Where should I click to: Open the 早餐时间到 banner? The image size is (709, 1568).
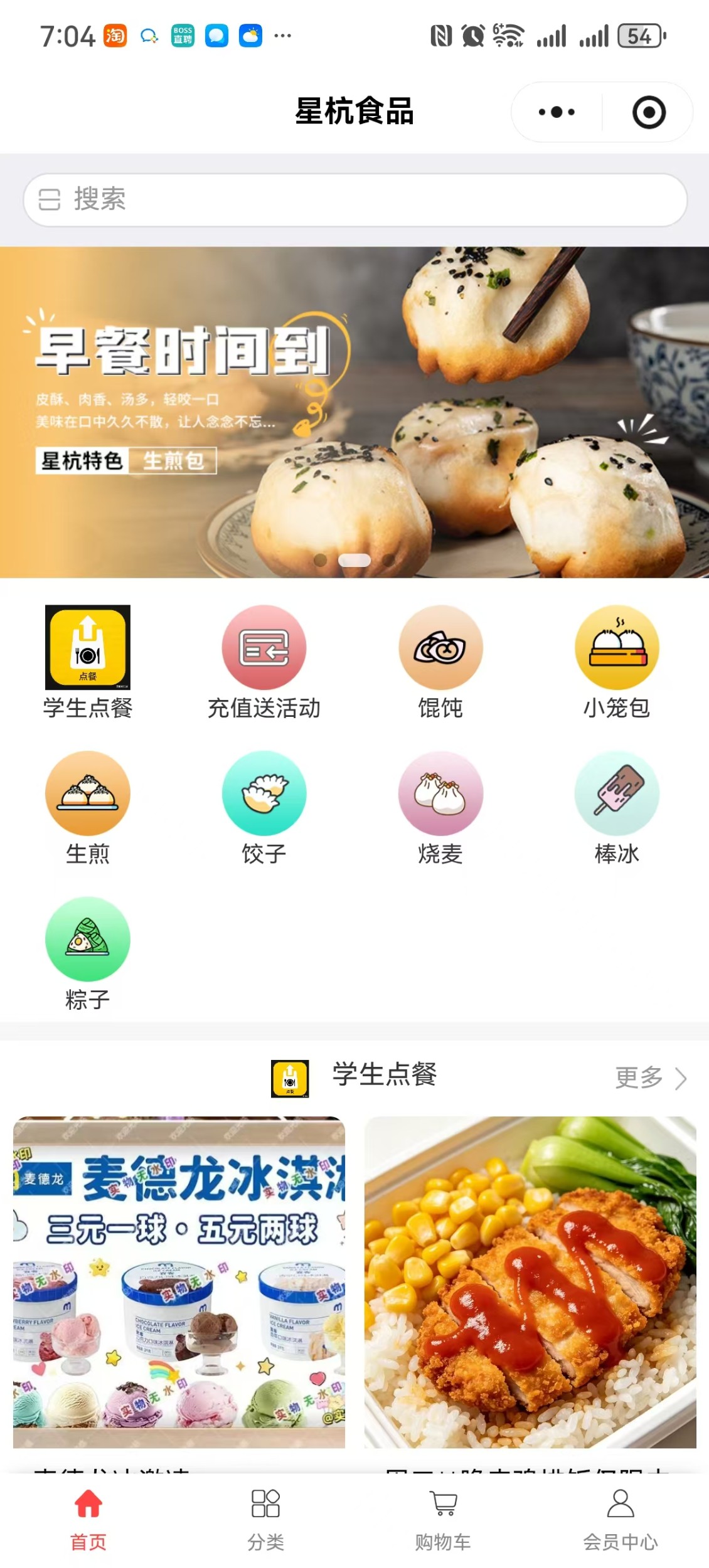click(x=354, y=412)
